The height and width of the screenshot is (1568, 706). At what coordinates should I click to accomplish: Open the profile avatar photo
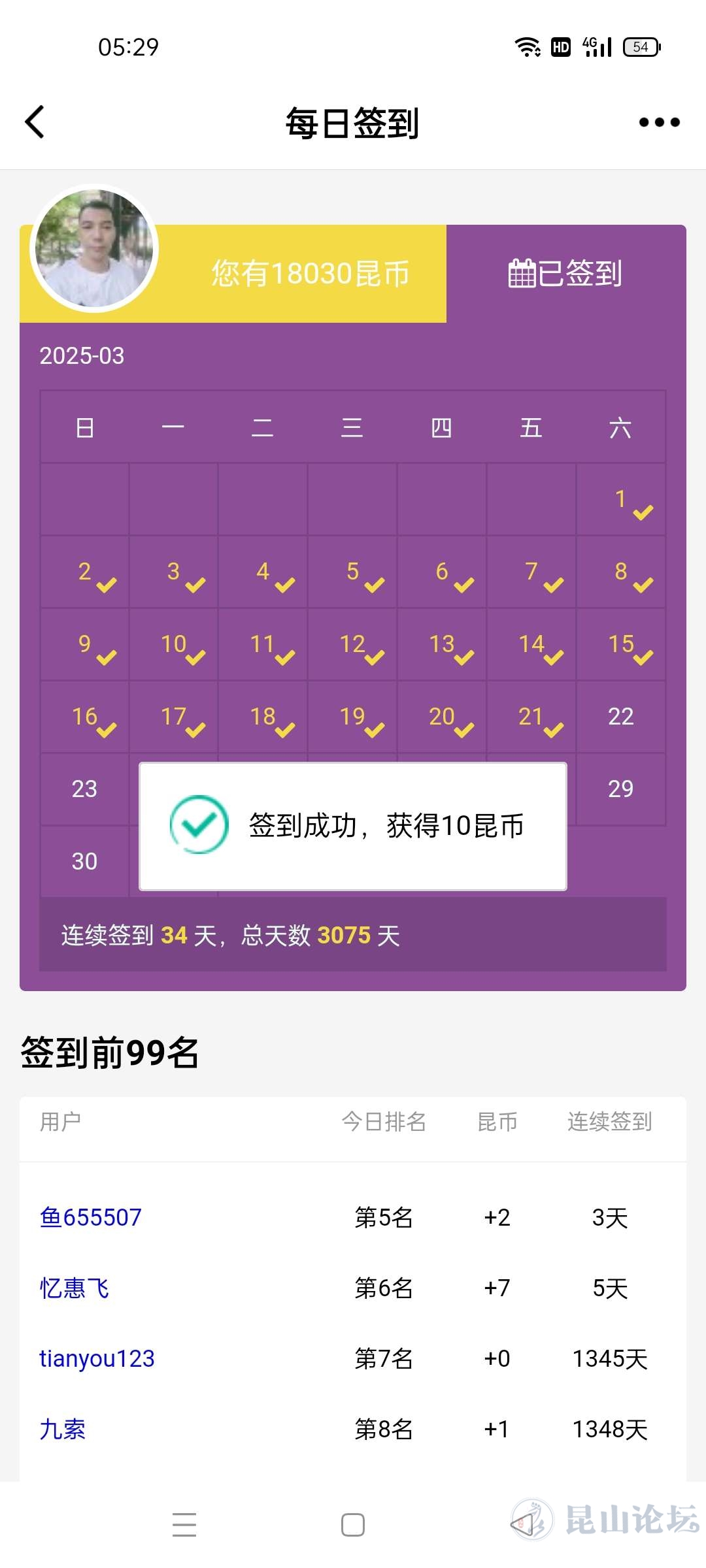click(94, 248)
